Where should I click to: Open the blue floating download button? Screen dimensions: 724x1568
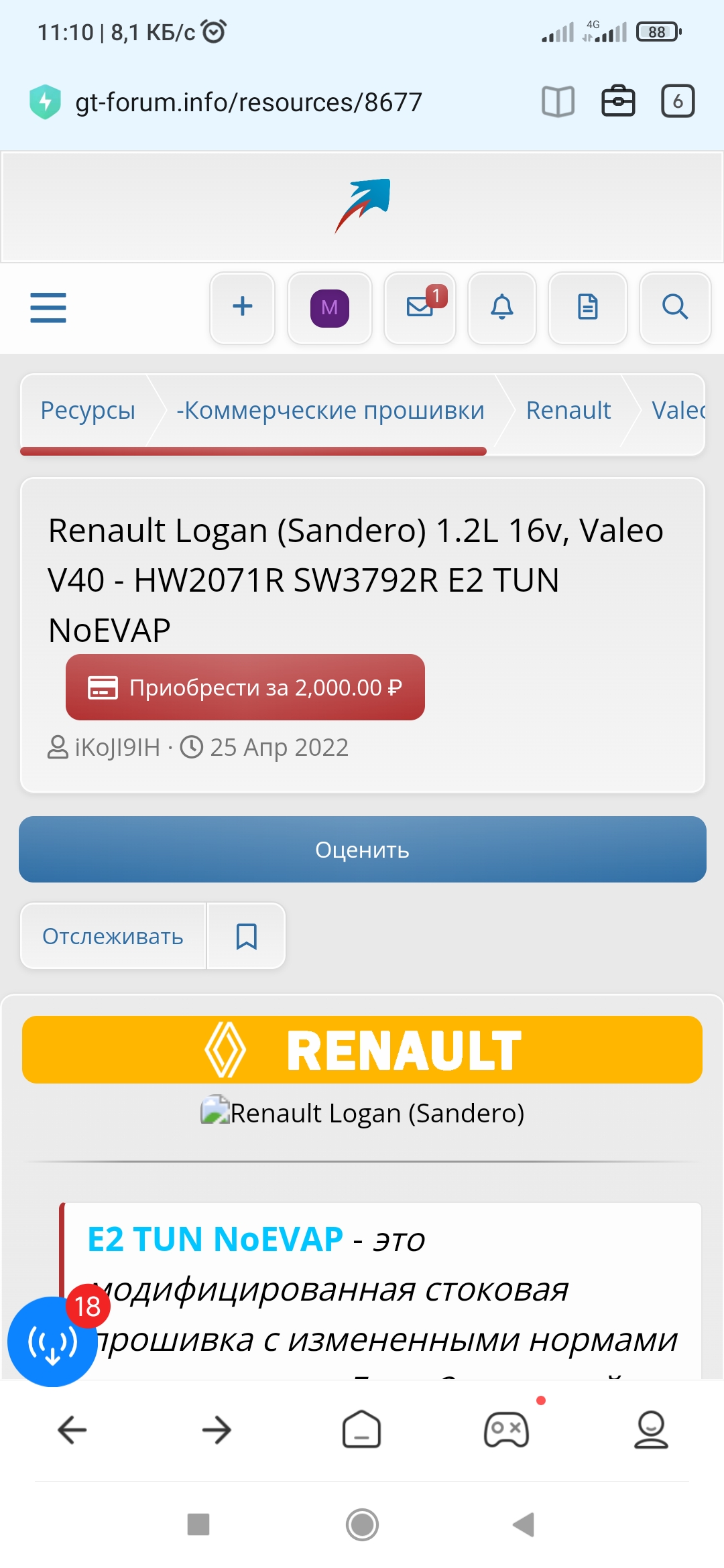coord(52,1342)
